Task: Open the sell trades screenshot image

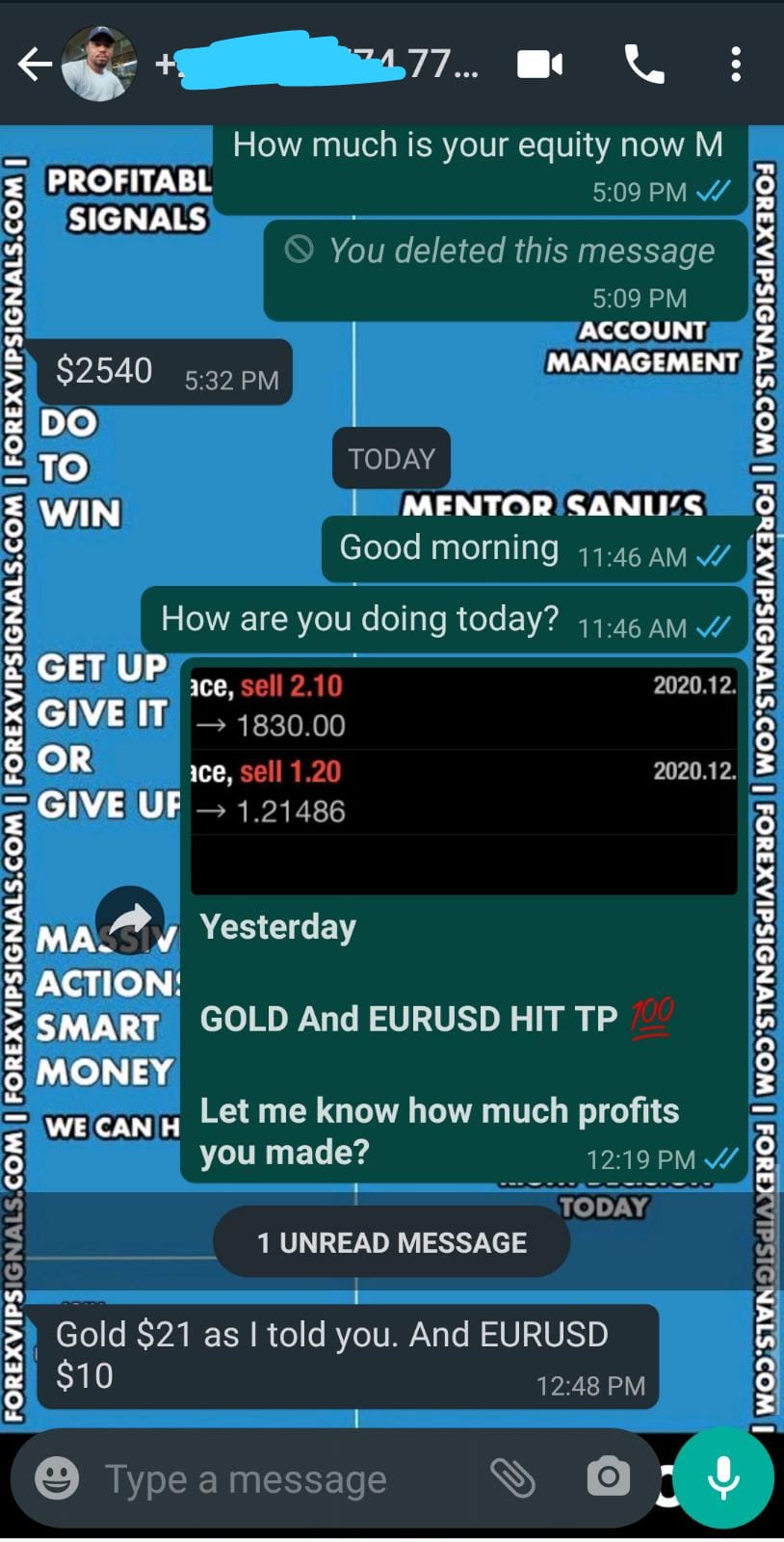Action: click(463, 781)
